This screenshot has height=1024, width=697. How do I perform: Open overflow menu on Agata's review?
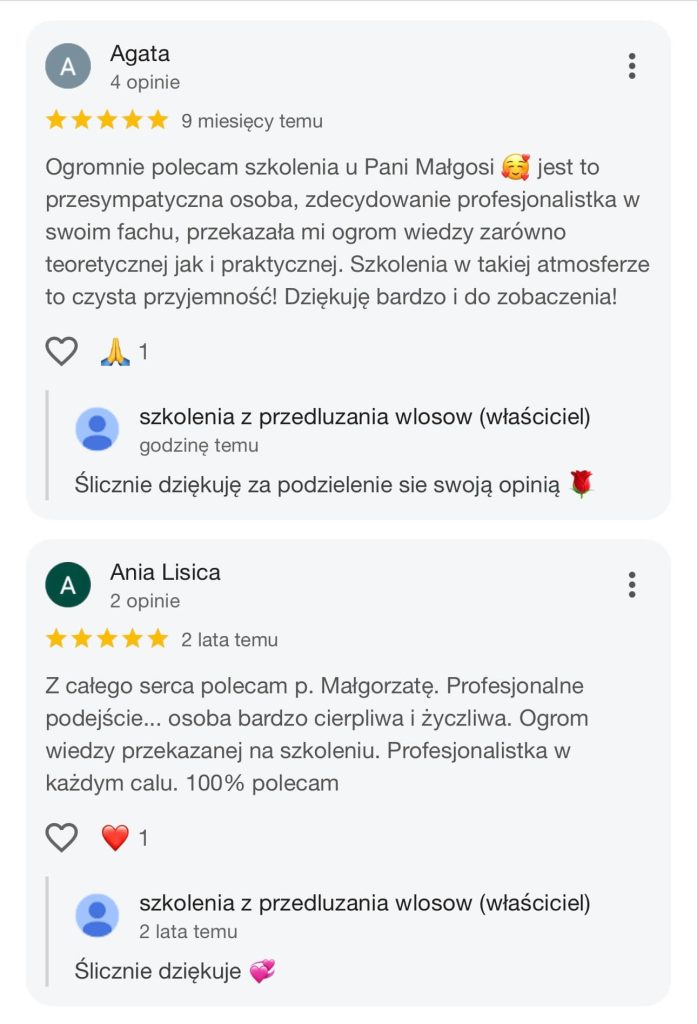coord(631,66)
